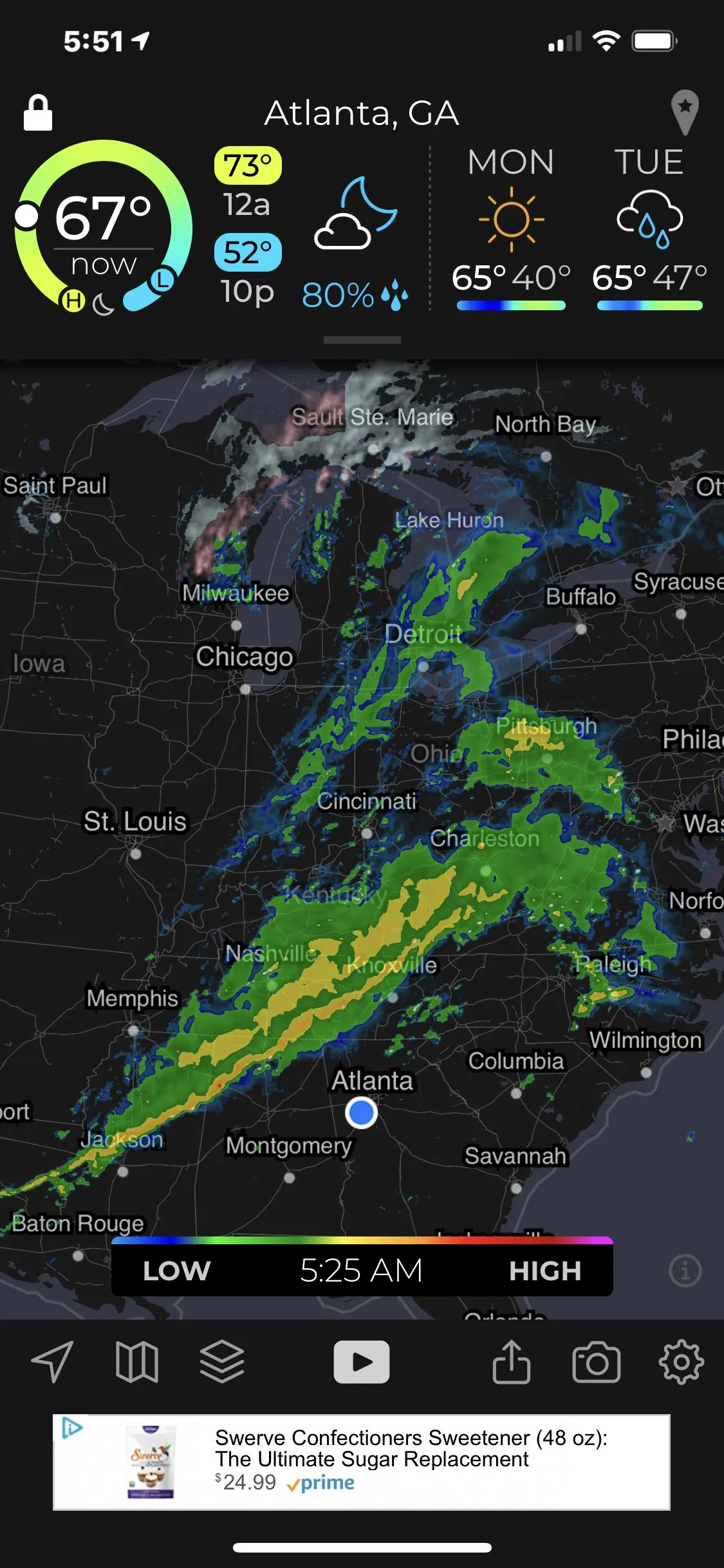The height and width of the screenshot is (1568, 724).
Task: Open map style options
Action: pyautogui.click(x=136, y=1361)
